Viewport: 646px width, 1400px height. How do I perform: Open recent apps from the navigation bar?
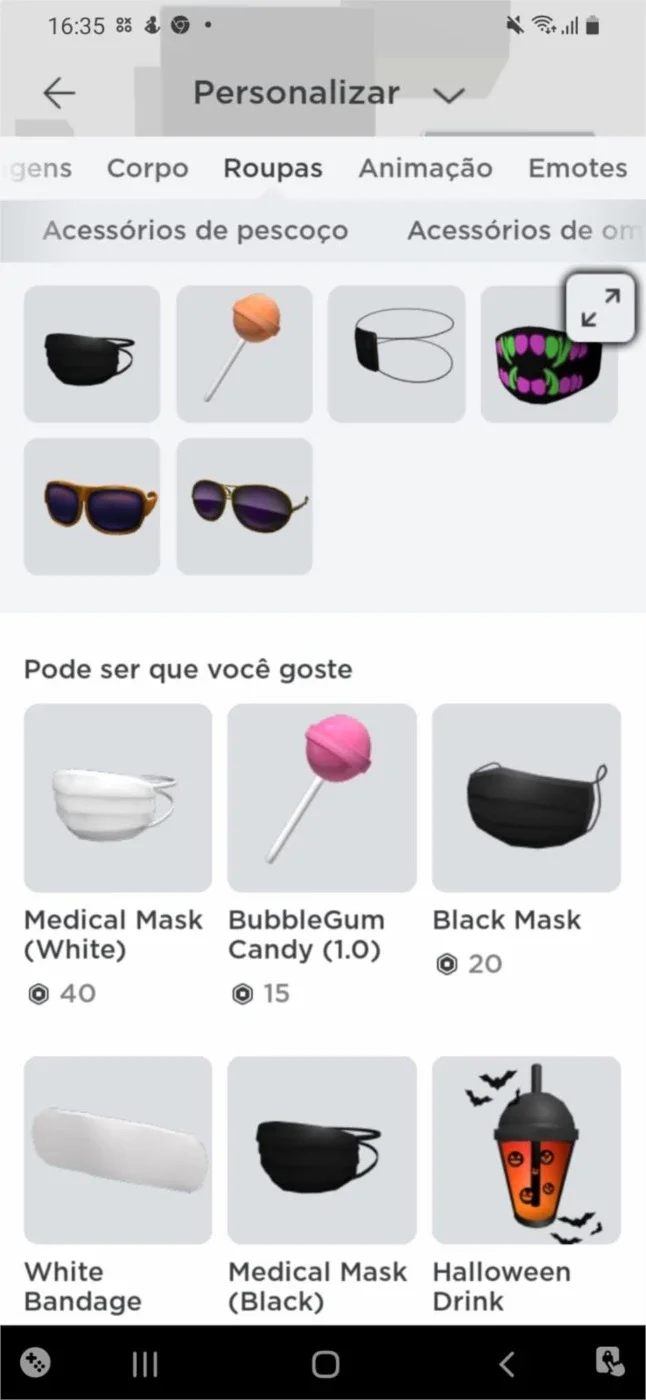(x=146, y=1363)
